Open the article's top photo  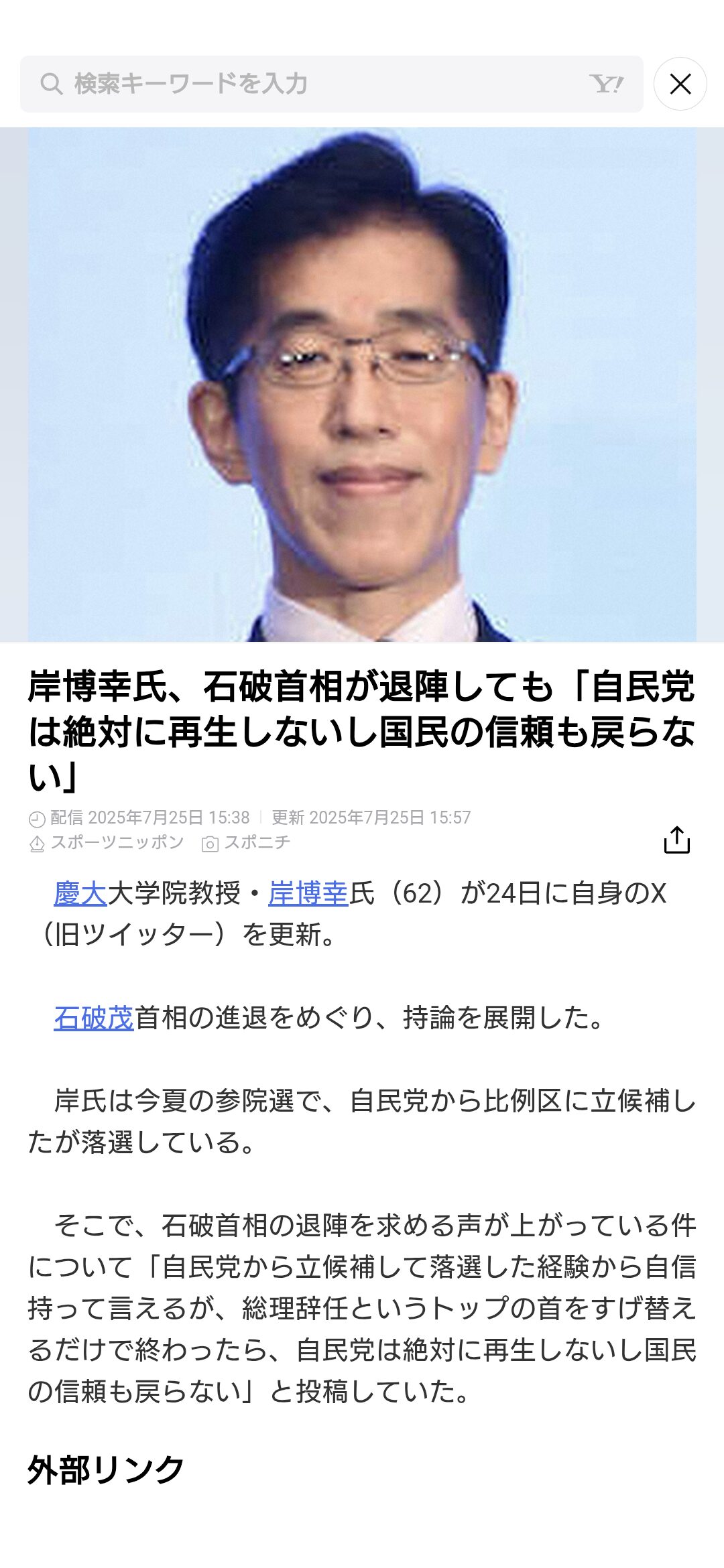(362, 385)
